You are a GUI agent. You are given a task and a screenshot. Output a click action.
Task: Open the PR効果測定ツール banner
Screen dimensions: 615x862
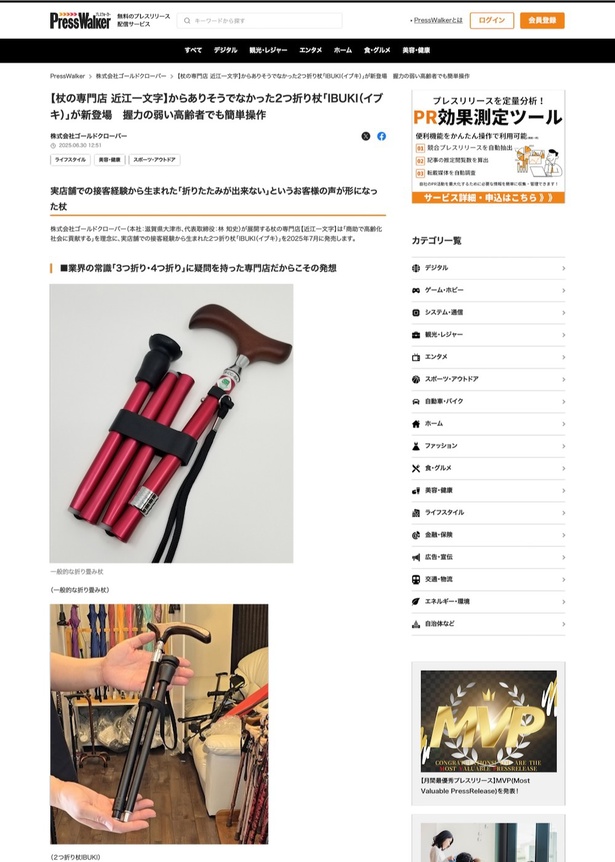tap(488, 147)
